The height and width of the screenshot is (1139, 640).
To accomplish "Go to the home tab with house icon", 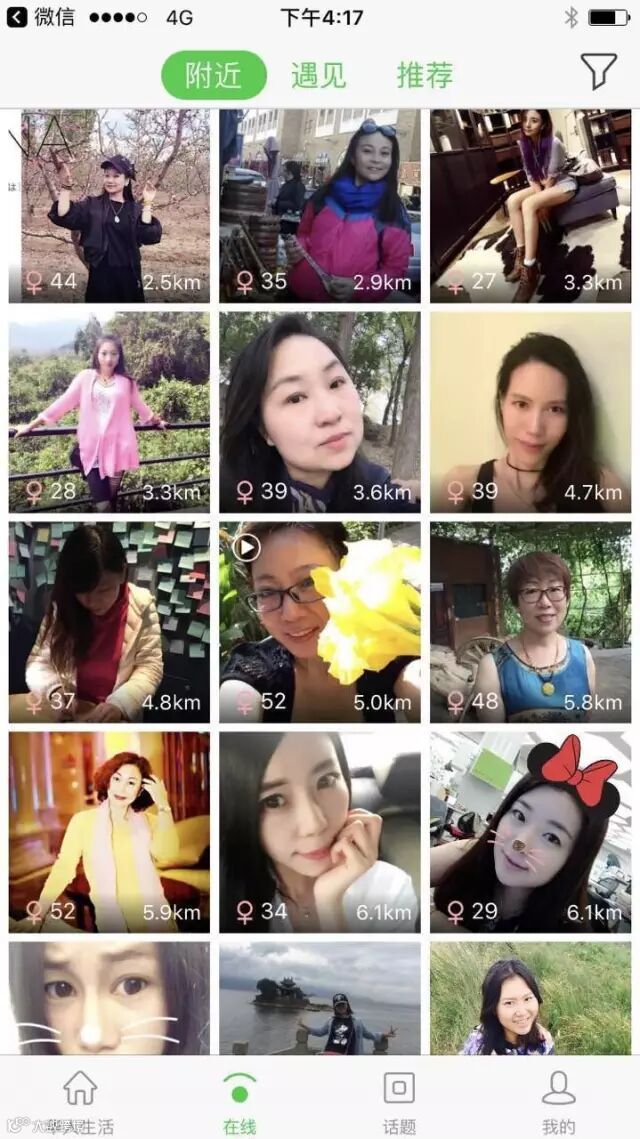I will point(80,1099).
